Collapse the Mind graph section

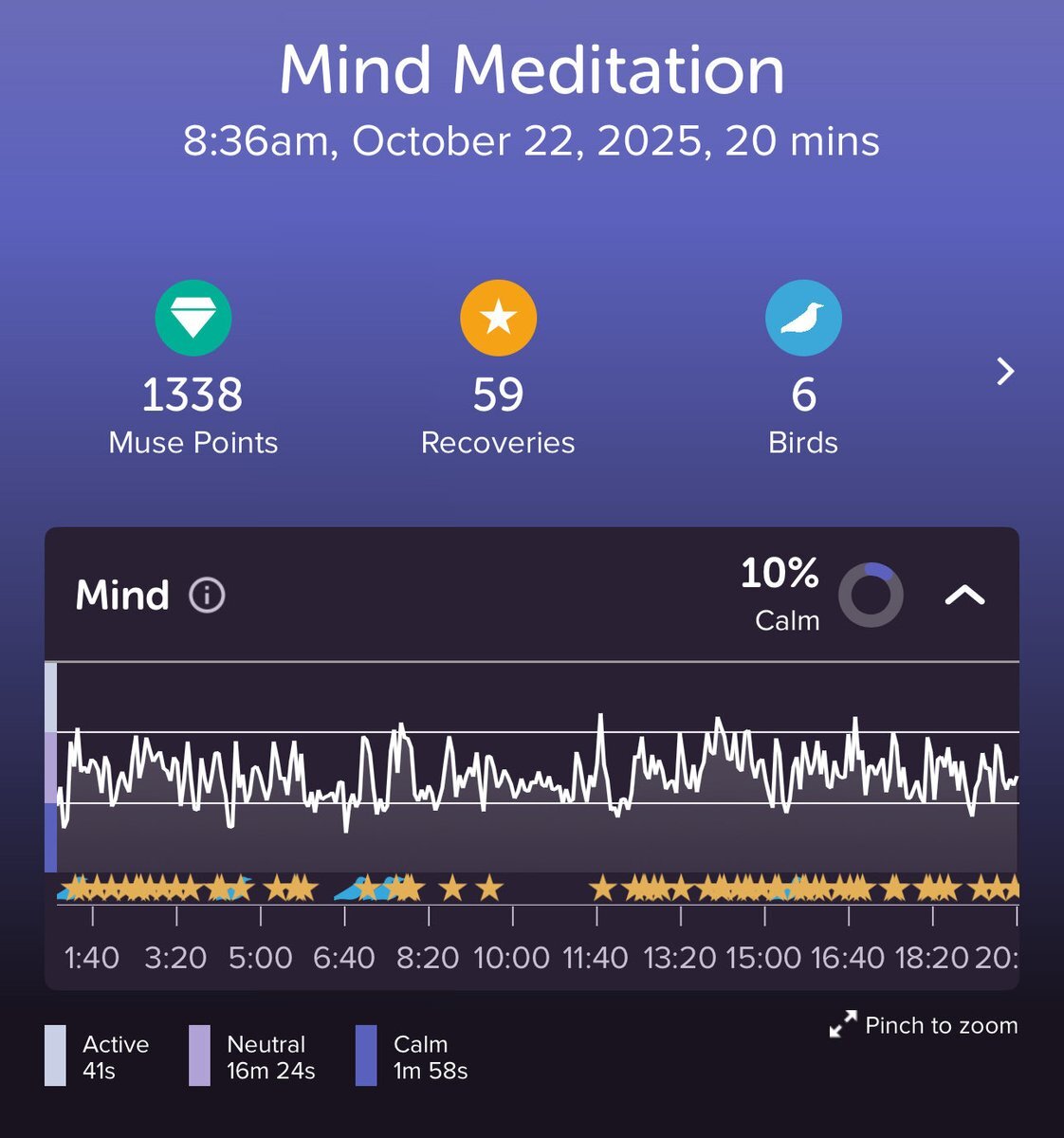(964, 596)
